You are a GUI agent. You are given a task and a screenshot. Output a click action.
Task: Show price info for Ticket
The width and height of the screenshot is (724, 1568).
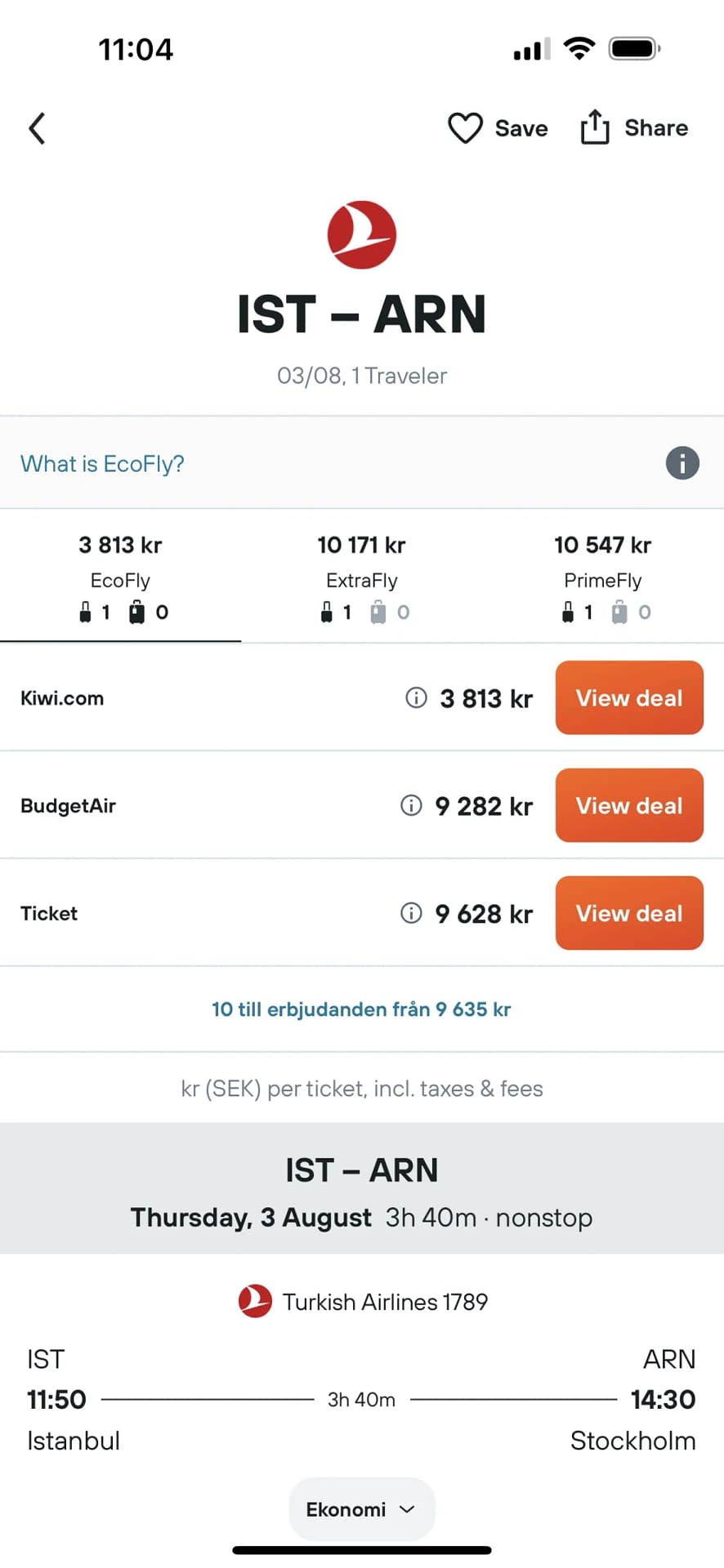(411, 912)
